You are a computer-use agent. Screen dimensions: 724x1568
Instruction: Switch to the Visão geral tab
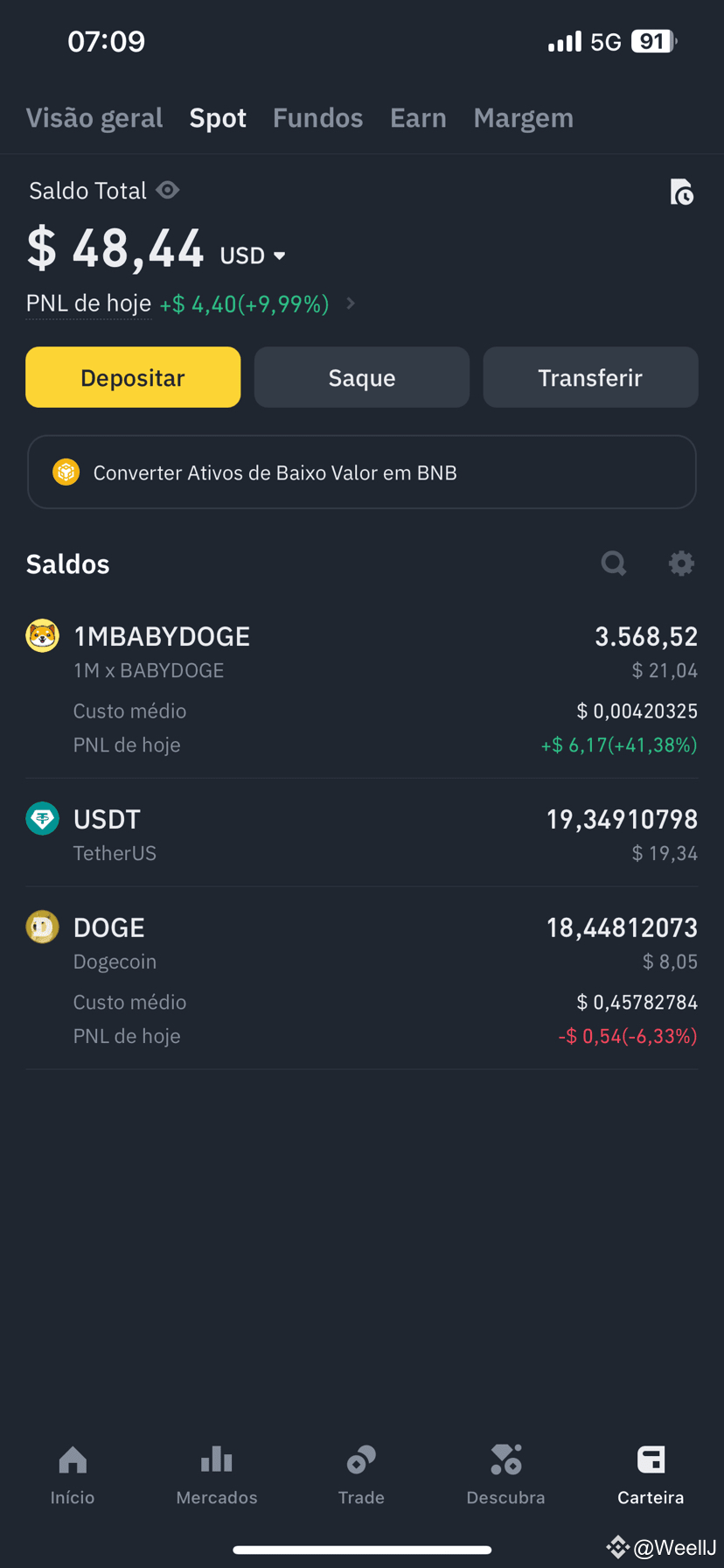click(x=94, y=118)
